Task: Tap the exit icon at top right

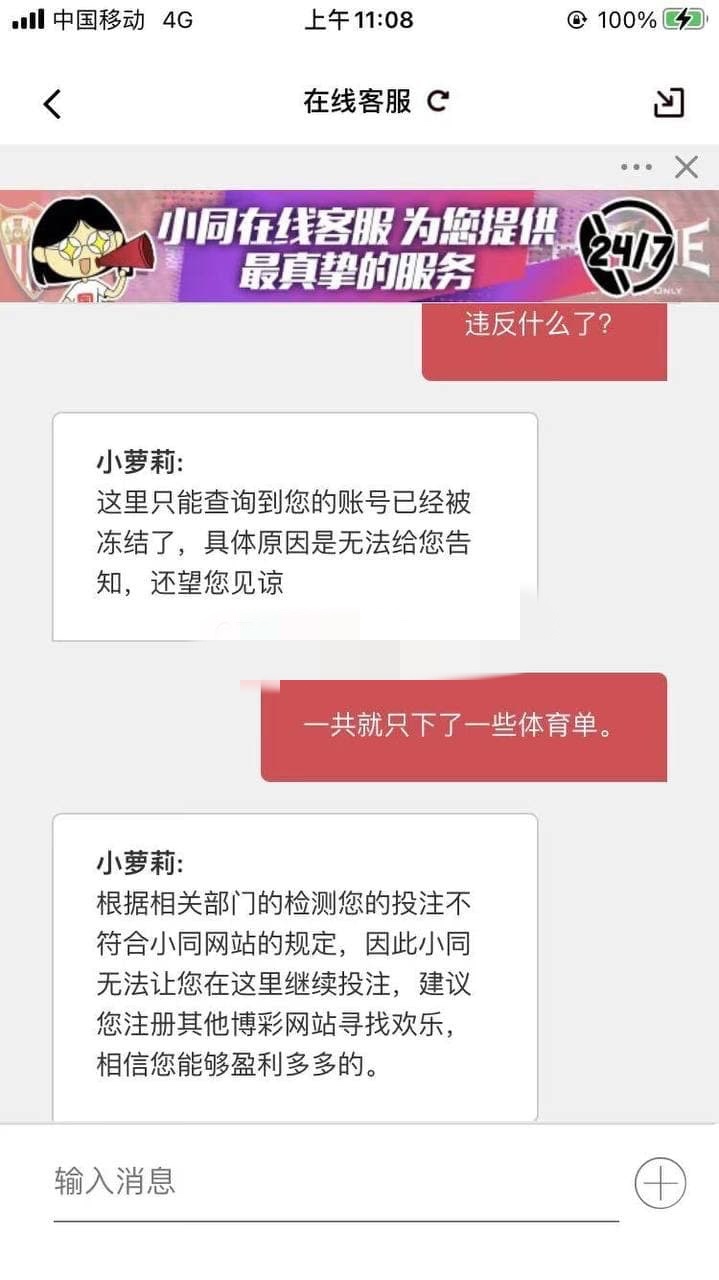Action: click(668, 103)
